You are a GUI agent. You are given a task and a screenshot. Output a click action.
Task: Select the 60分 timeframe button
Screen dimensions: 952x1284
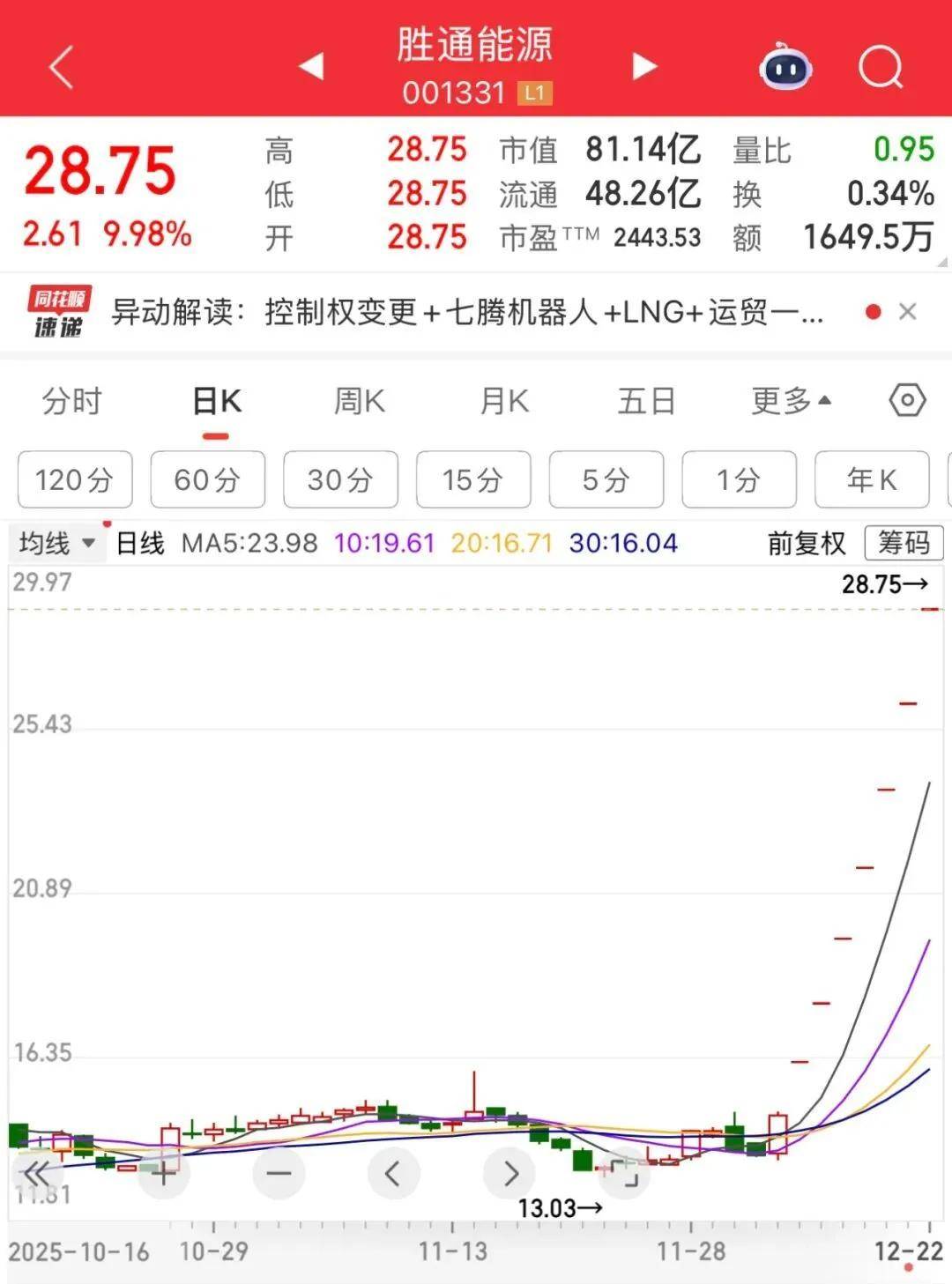click(207, 479)
